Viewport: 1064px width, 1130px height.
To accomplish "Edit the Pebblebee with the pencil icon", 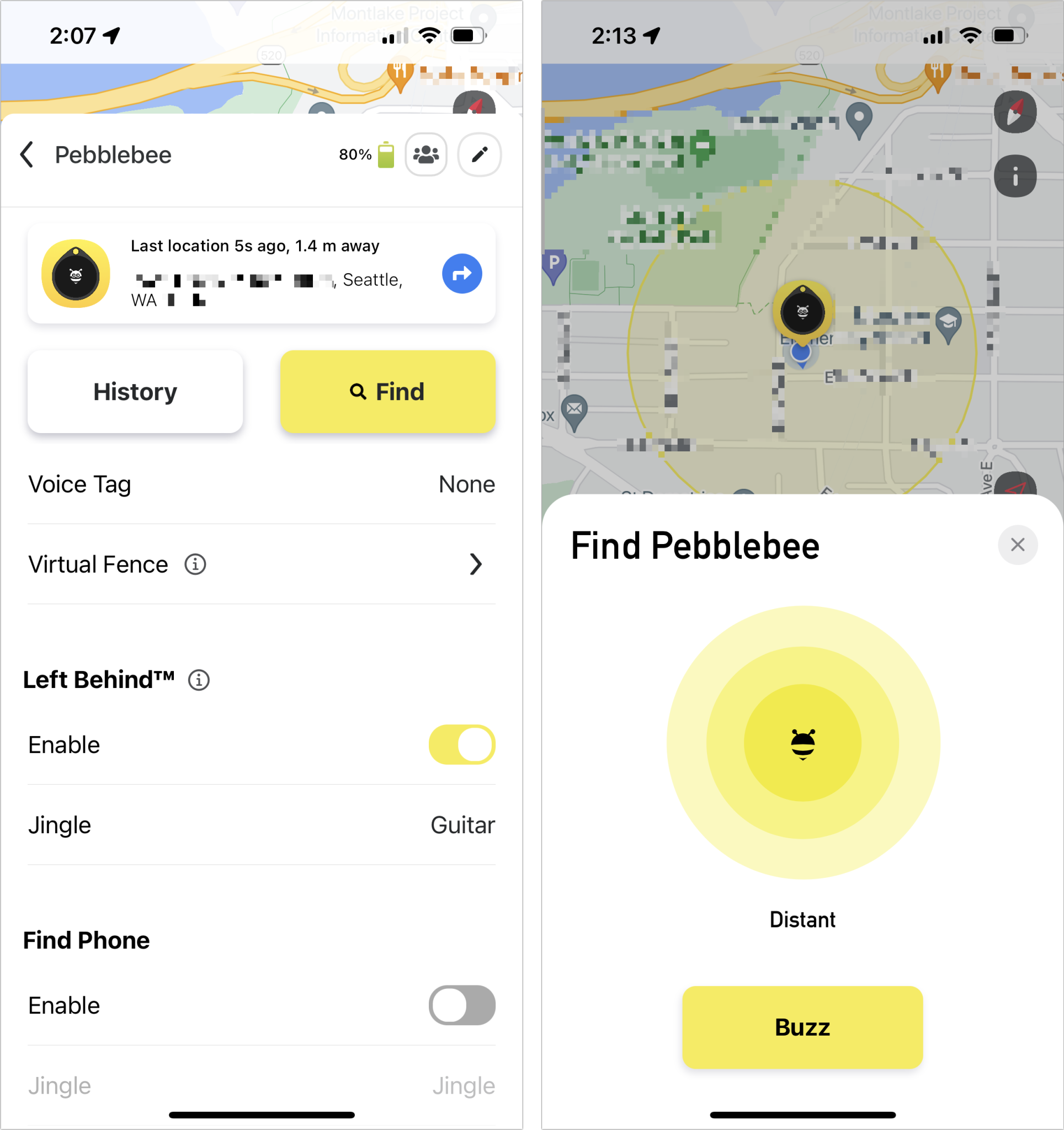I will click(x=479, y=154).
